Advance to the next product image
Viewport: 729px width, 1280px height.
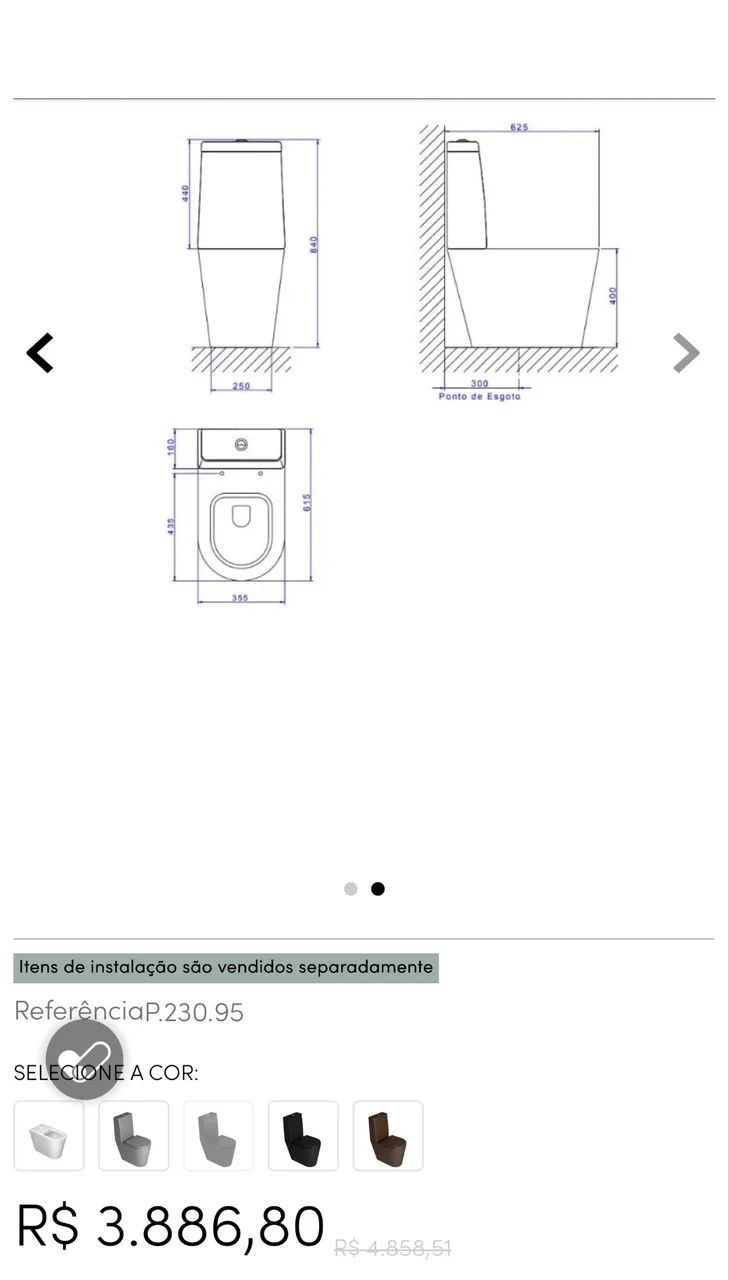[686, 353]
